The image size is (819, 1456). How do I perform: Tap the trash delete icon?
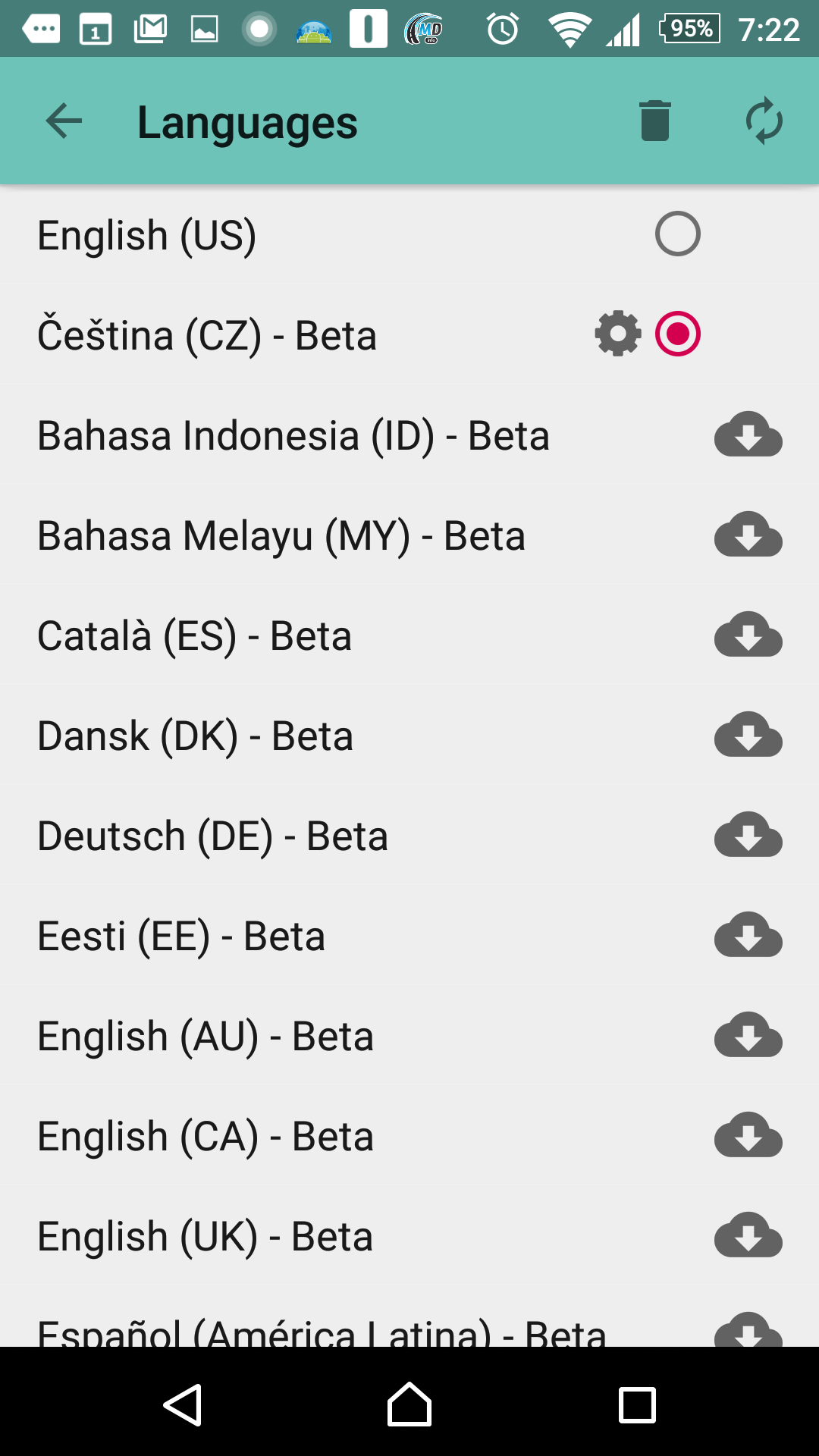point(655,121)
